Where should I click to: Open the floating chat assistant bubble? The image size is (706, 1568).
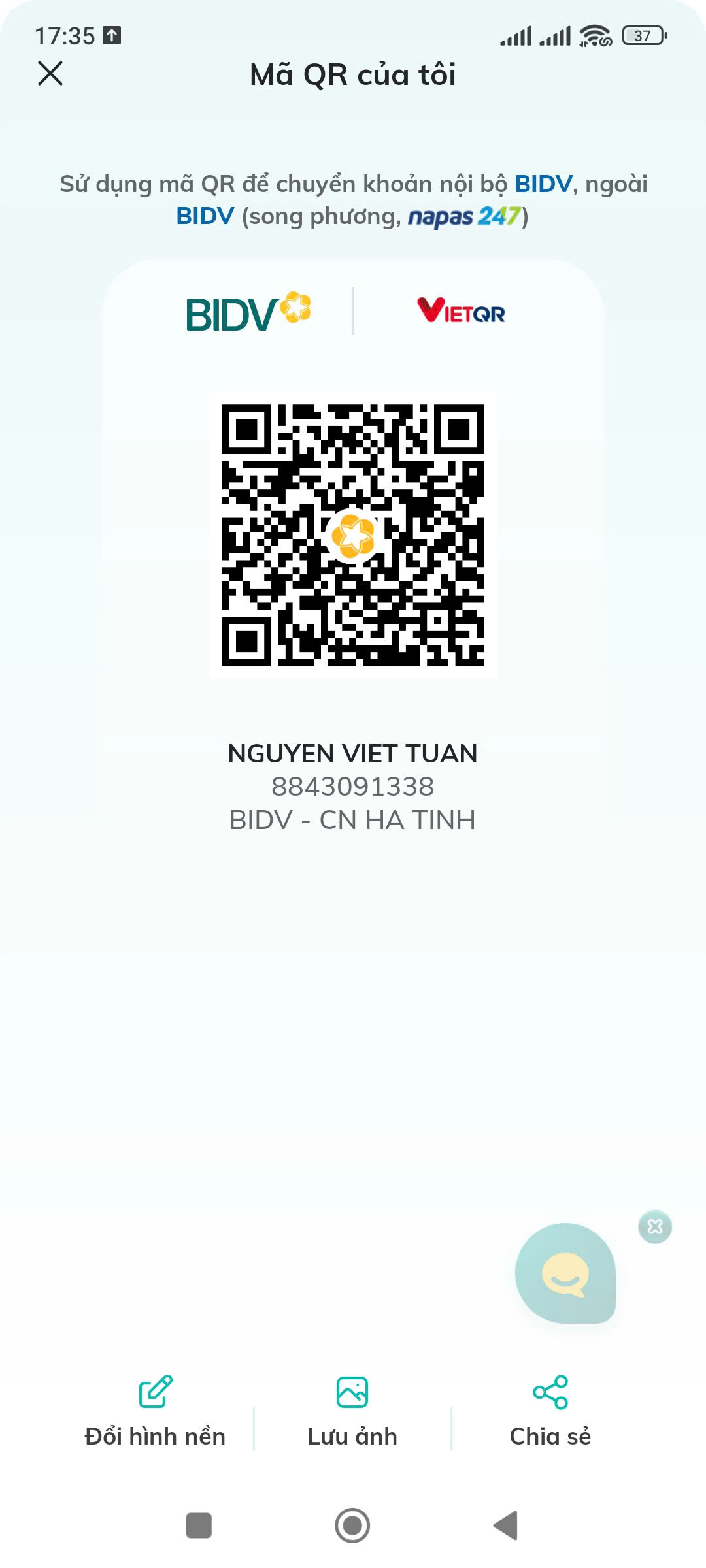565,1273
